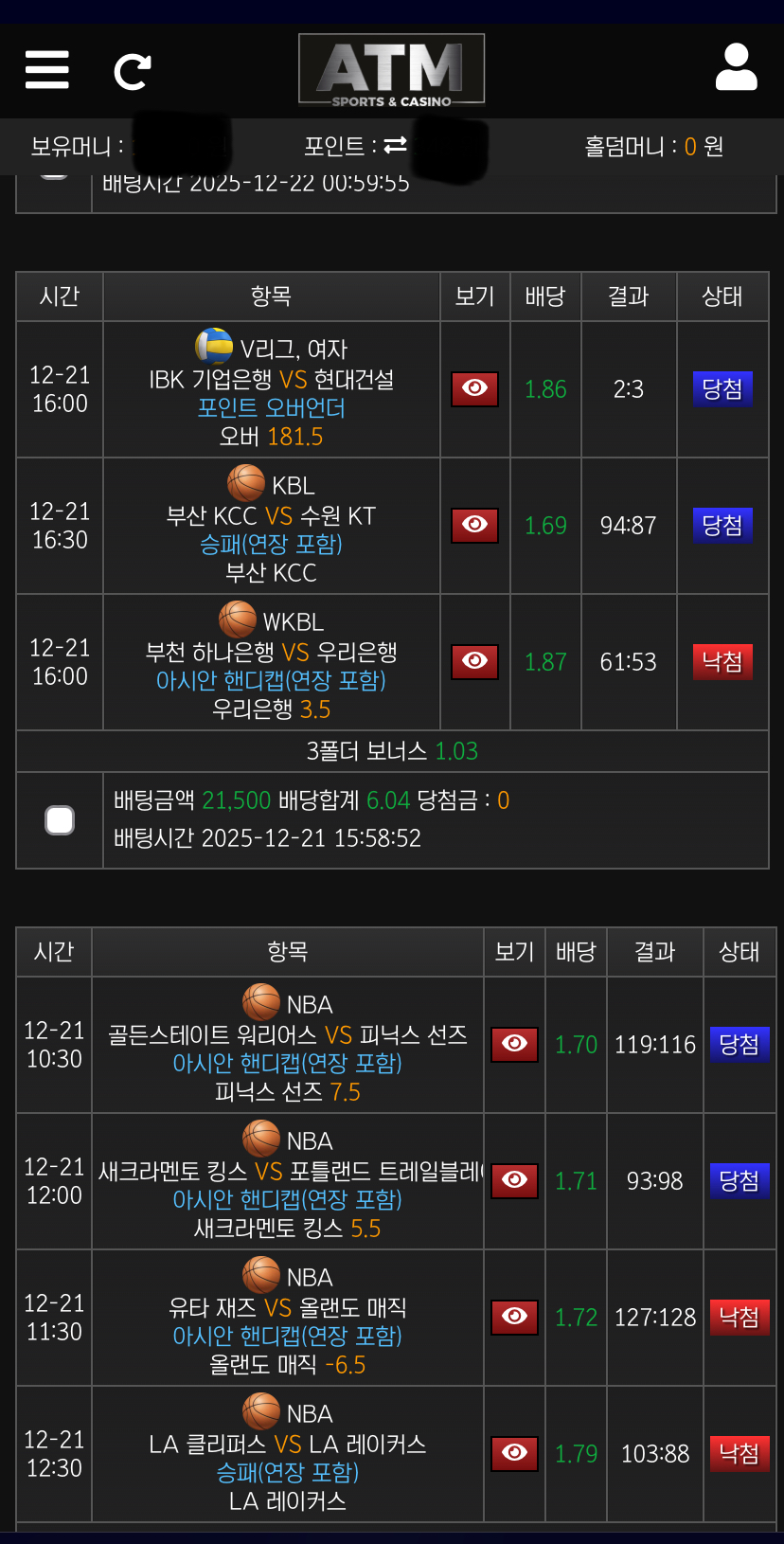Select the checkbox for the 21,500 bet slip
This screenshot has width=784, height=1544.
coord(60,819)
